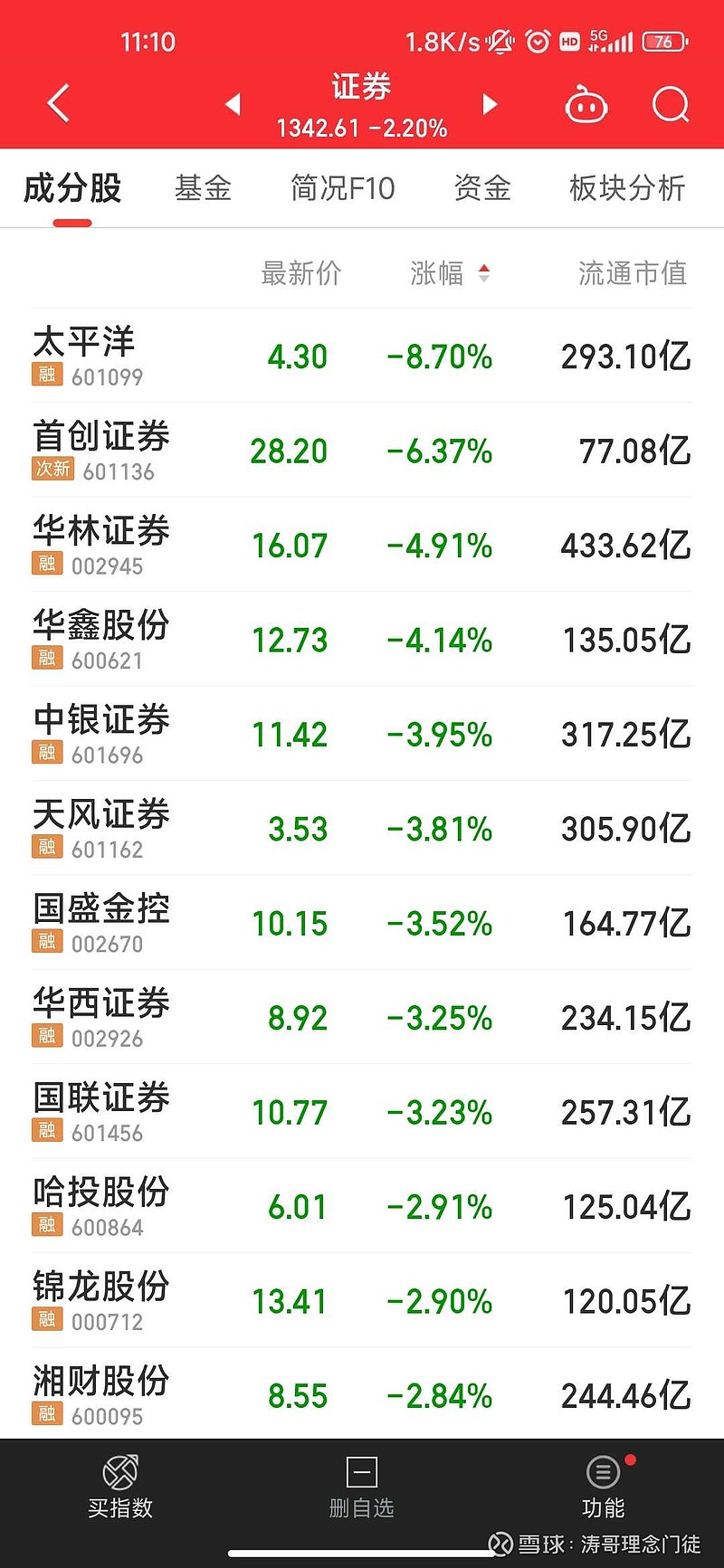
Task: View the 板块分析 tab
Action: [x=626, y=188]
